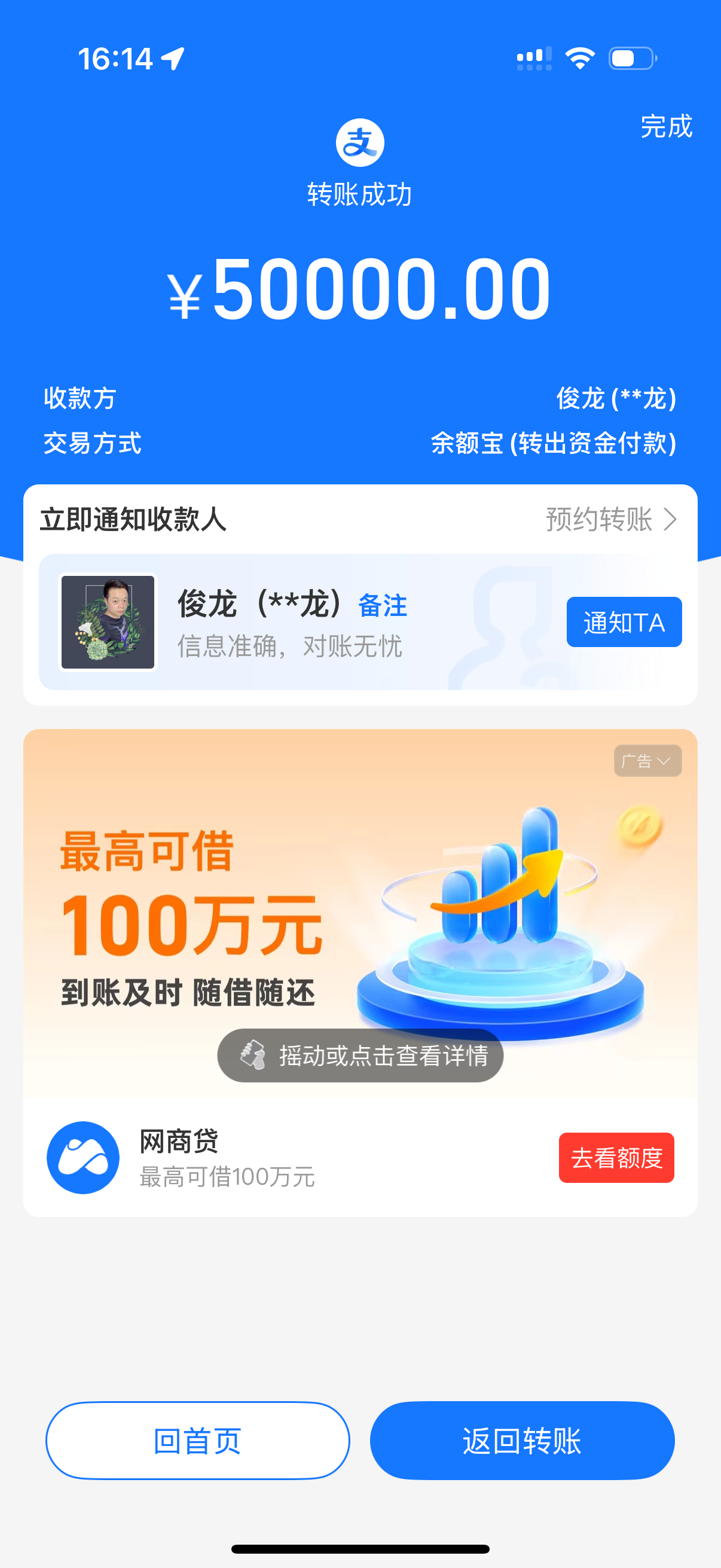Add a 备注 remark for 俊龙
Image resolution: width=721 pixels, height=1568 pixels.
382,606
